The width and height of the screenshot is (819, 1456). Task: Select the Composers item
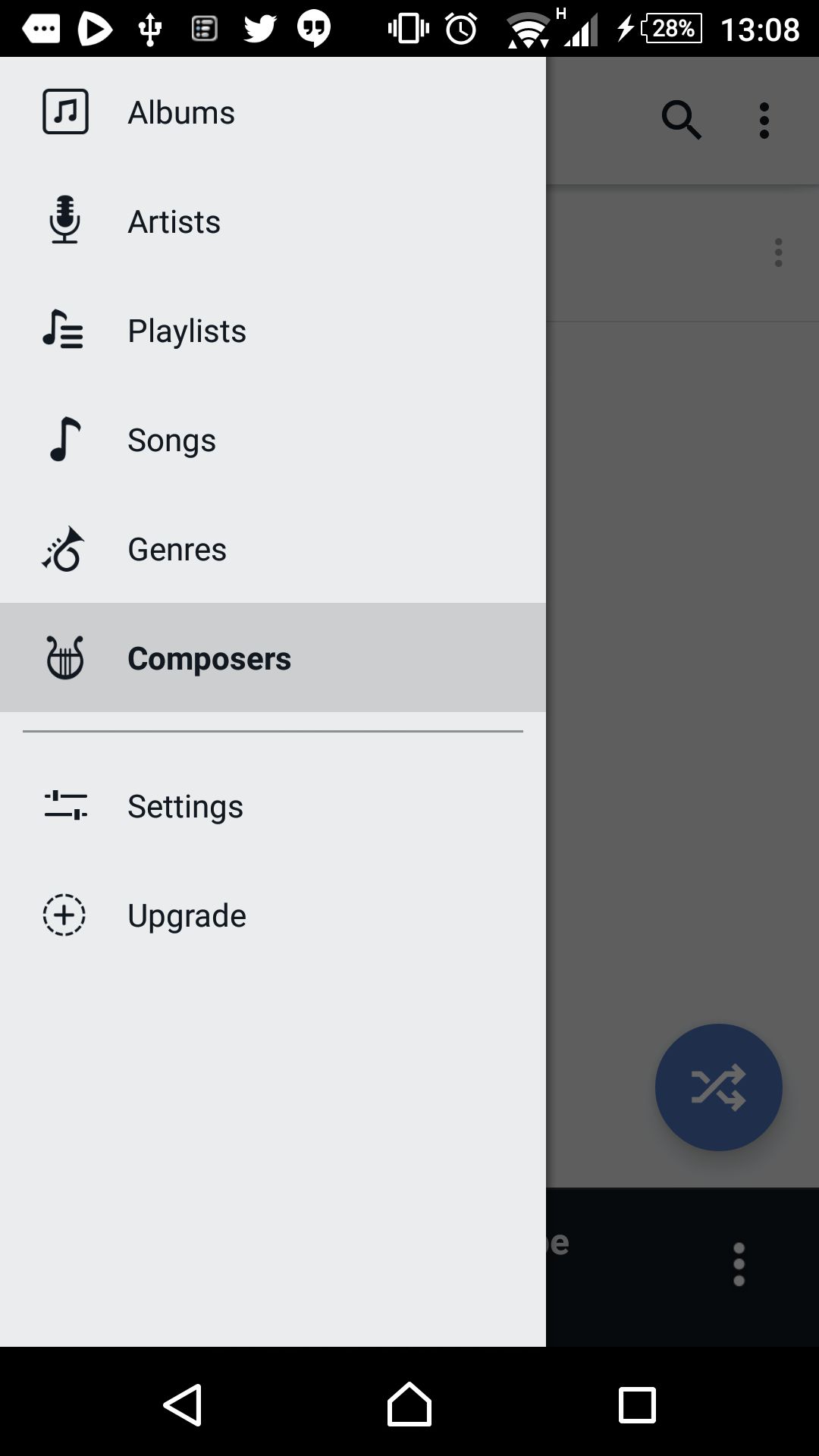click(273, 657)
